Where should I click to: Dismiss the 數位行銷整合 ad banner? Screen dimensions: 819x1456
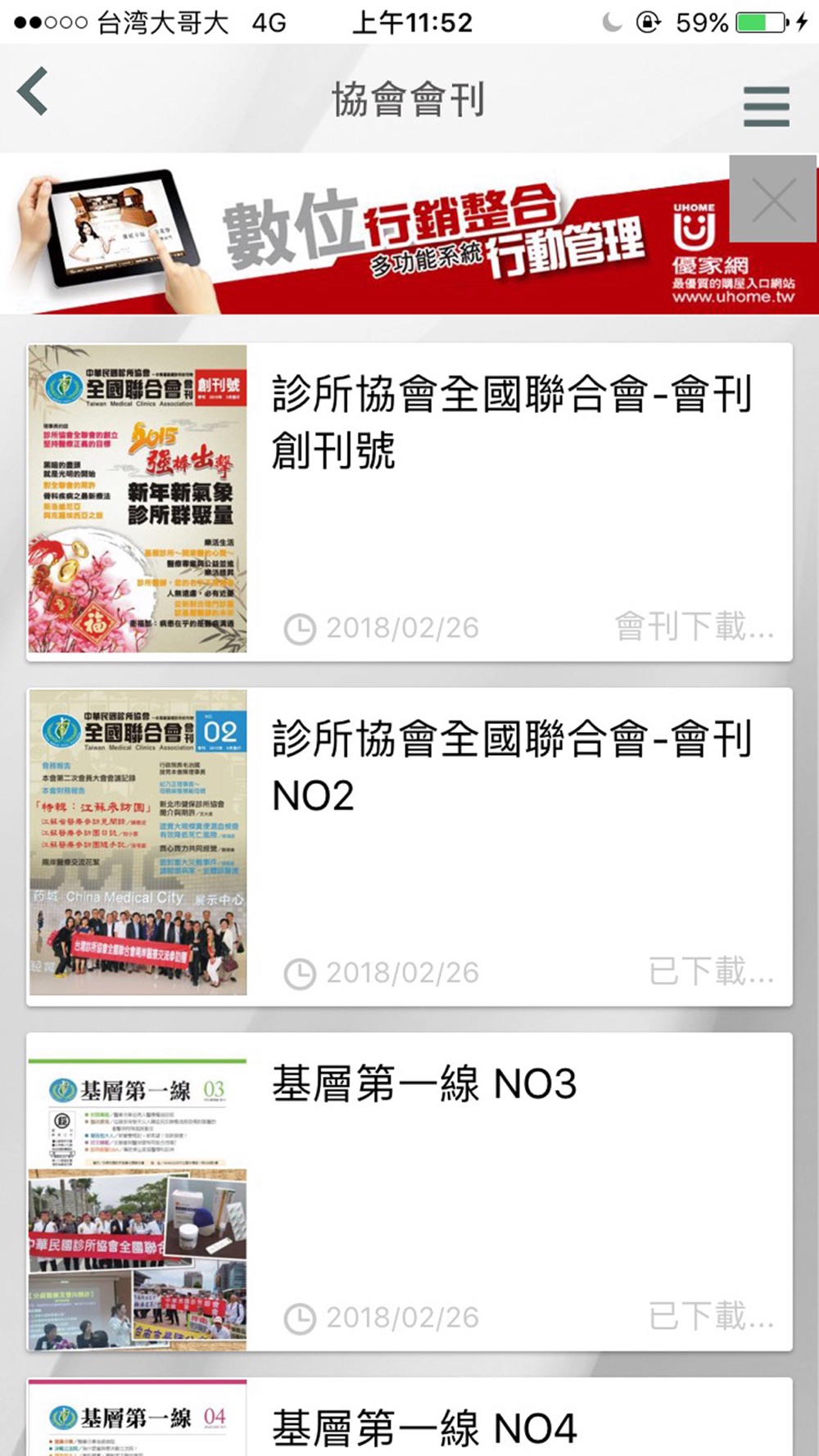(x=772, y=199)
